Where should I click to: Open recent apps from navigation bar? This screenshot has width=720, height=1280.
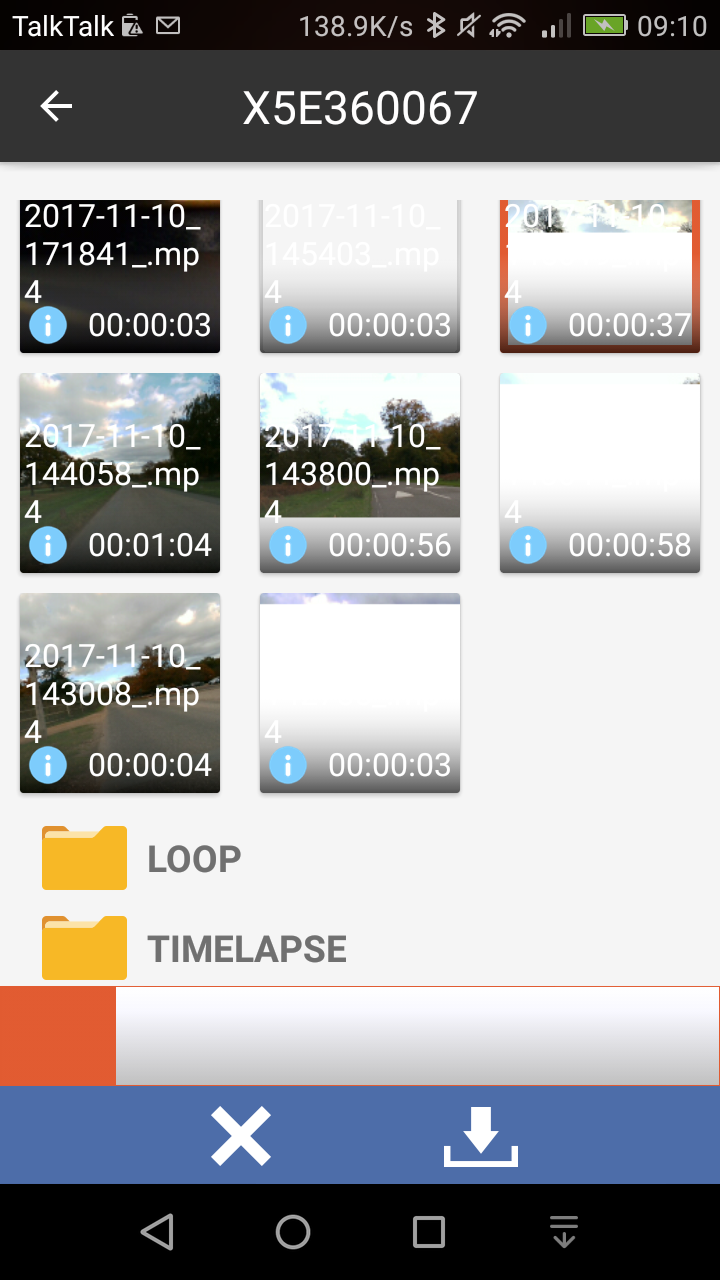[429, 1232]
